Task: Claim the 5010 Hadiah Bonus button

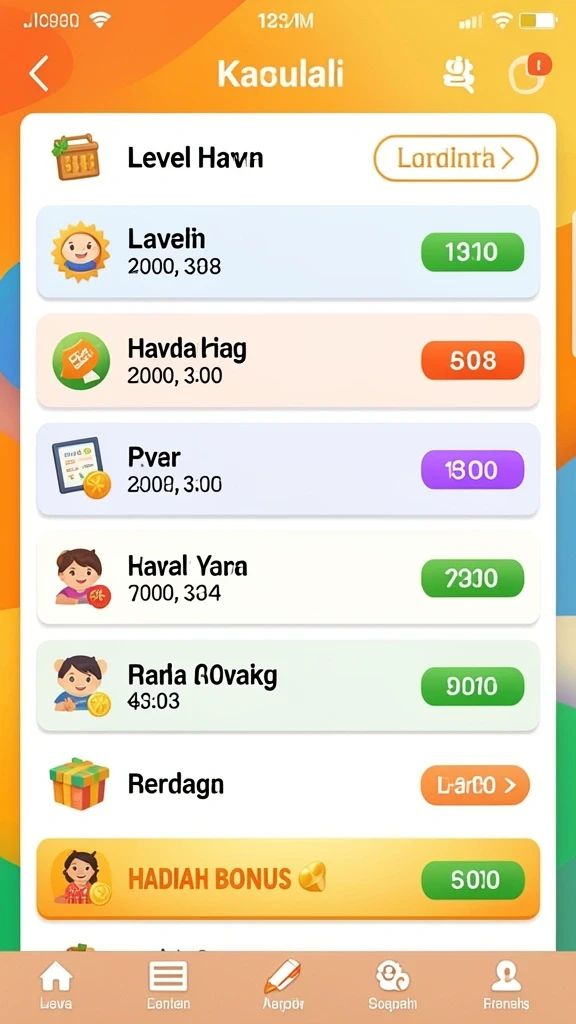Action: tap(472, 880)
